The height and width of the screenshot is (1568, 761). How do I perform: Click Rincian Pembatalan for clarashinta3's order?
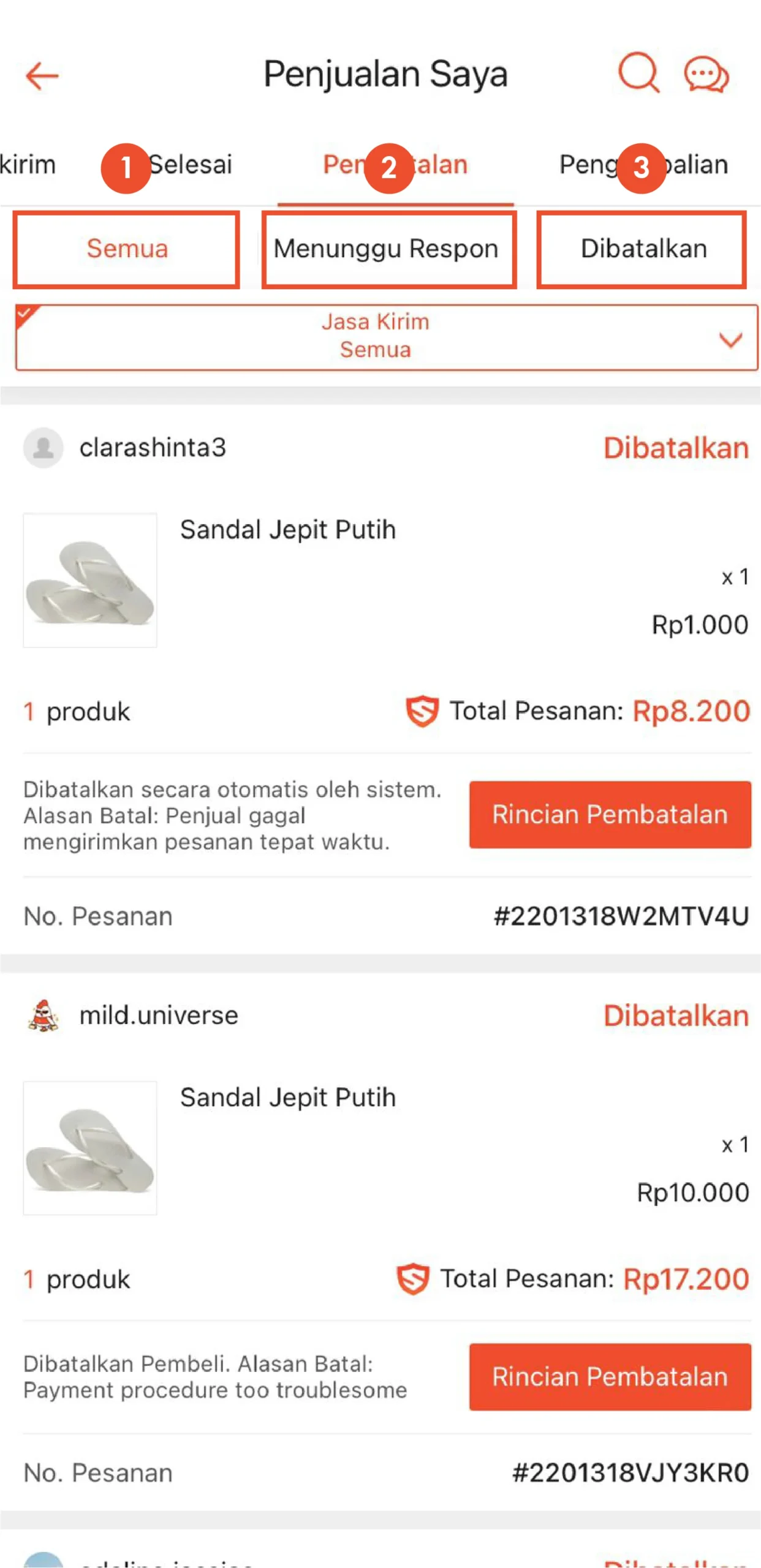click(608, 815)
